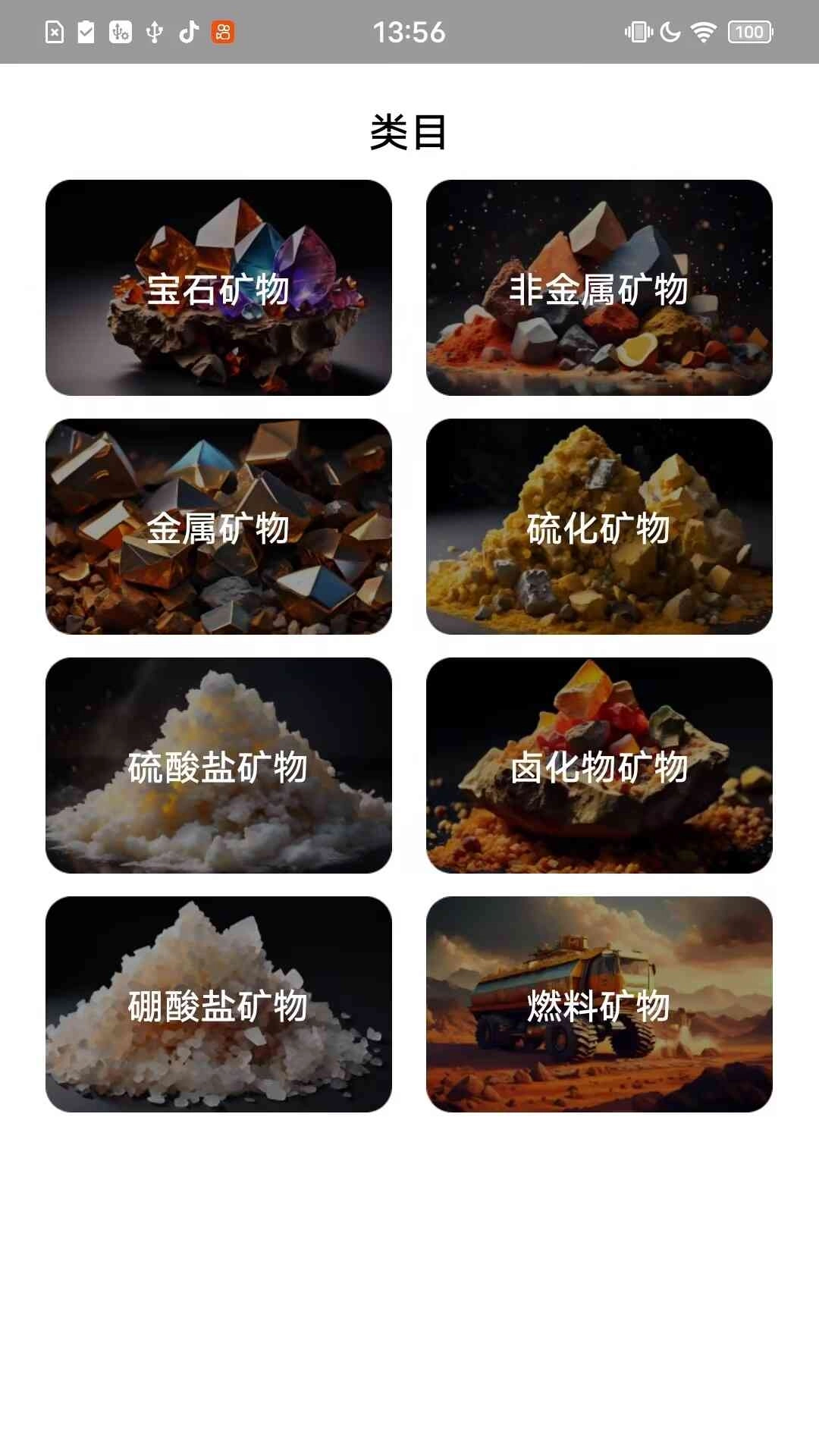Tap the do-not-disturb moon icon
The width and height of the screenshot is (819, 1456).
point(670,31)
